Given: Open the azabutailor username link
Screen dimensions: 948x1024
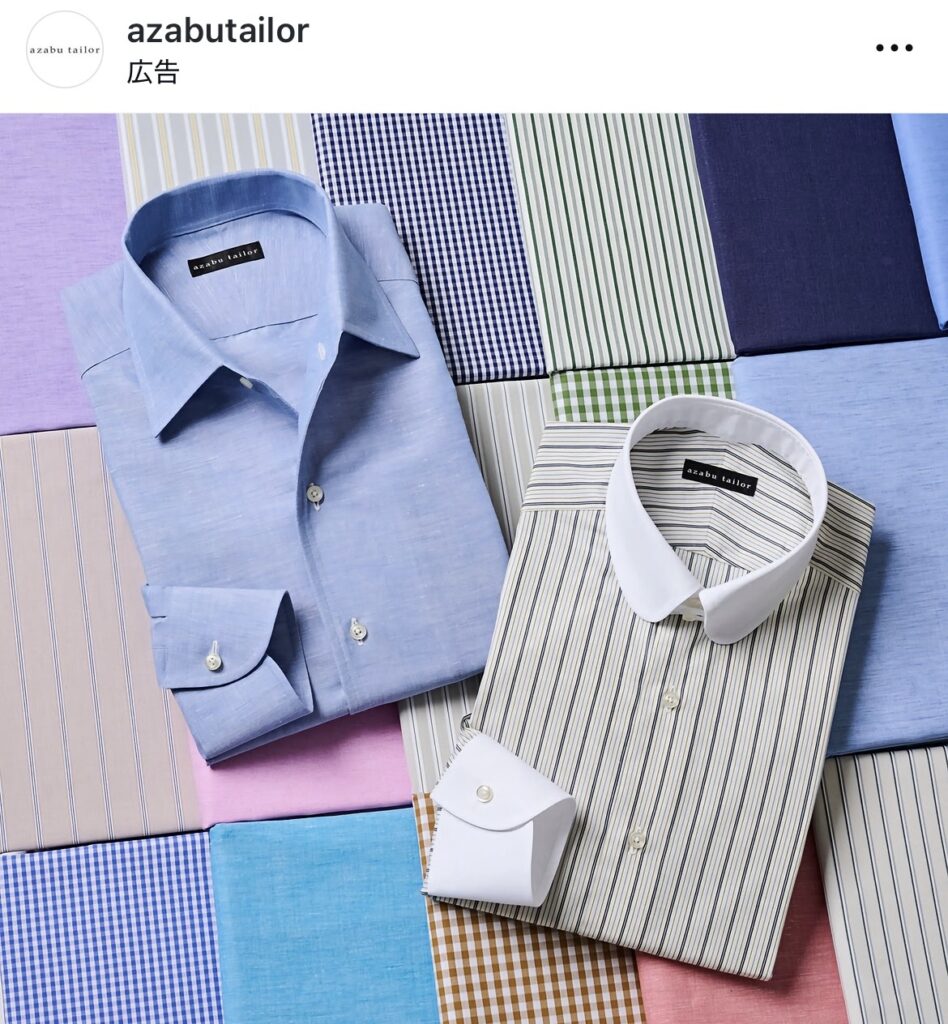Looking at the screenshot, I should pyautogui.click(x=217, y=31).
